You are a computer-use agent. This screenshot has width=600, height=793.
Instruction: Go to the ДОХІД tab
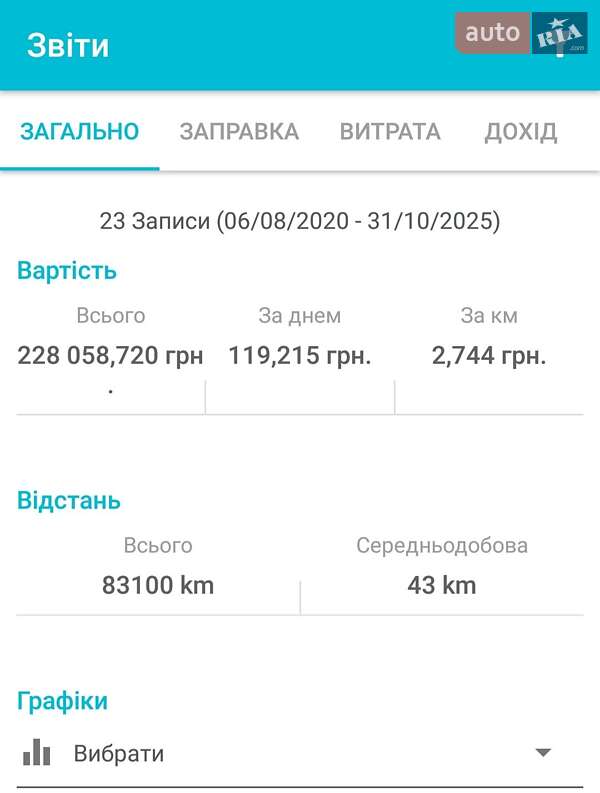click(x=520, y=132)
